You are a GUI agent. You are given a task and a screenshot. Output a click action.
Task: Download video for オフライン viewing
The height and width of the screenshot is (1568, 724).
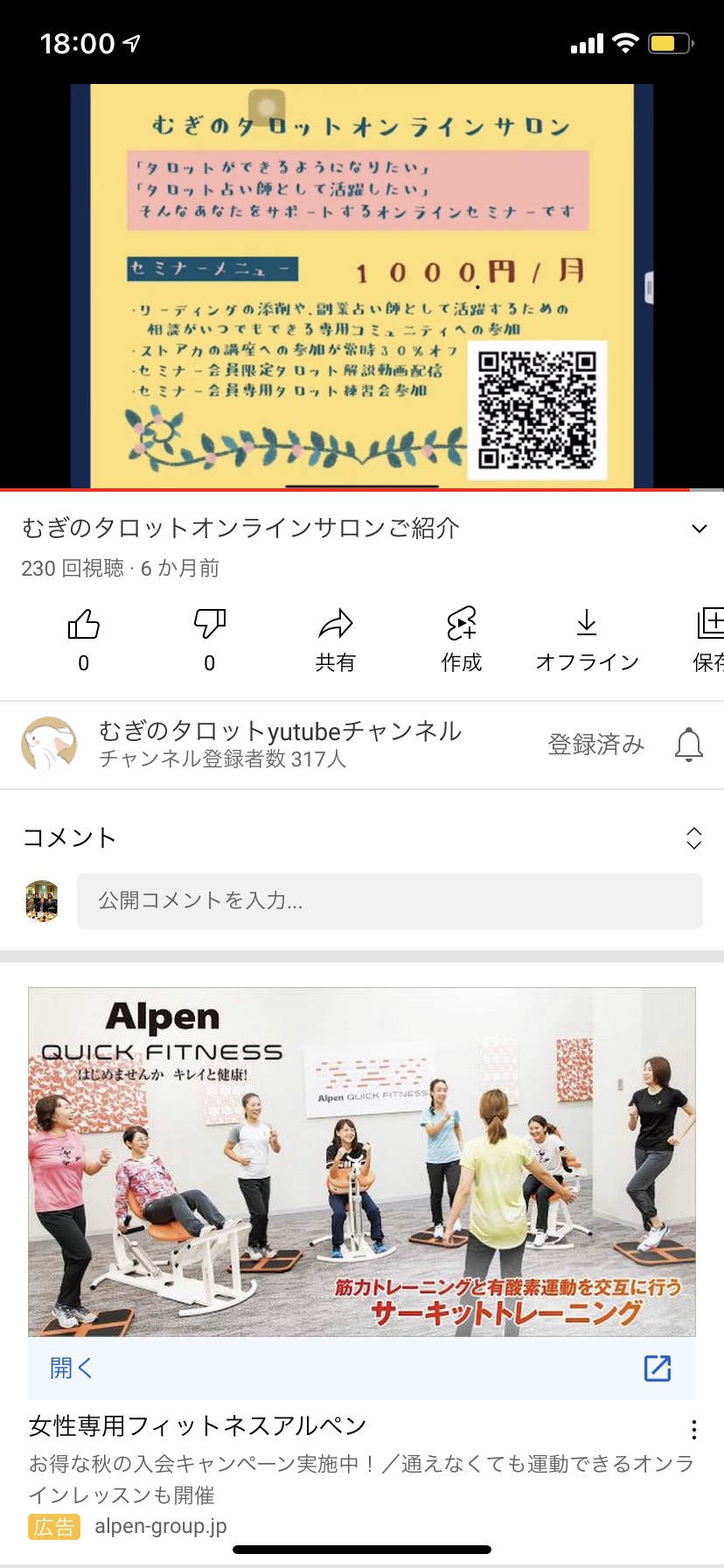pos(587,640)
